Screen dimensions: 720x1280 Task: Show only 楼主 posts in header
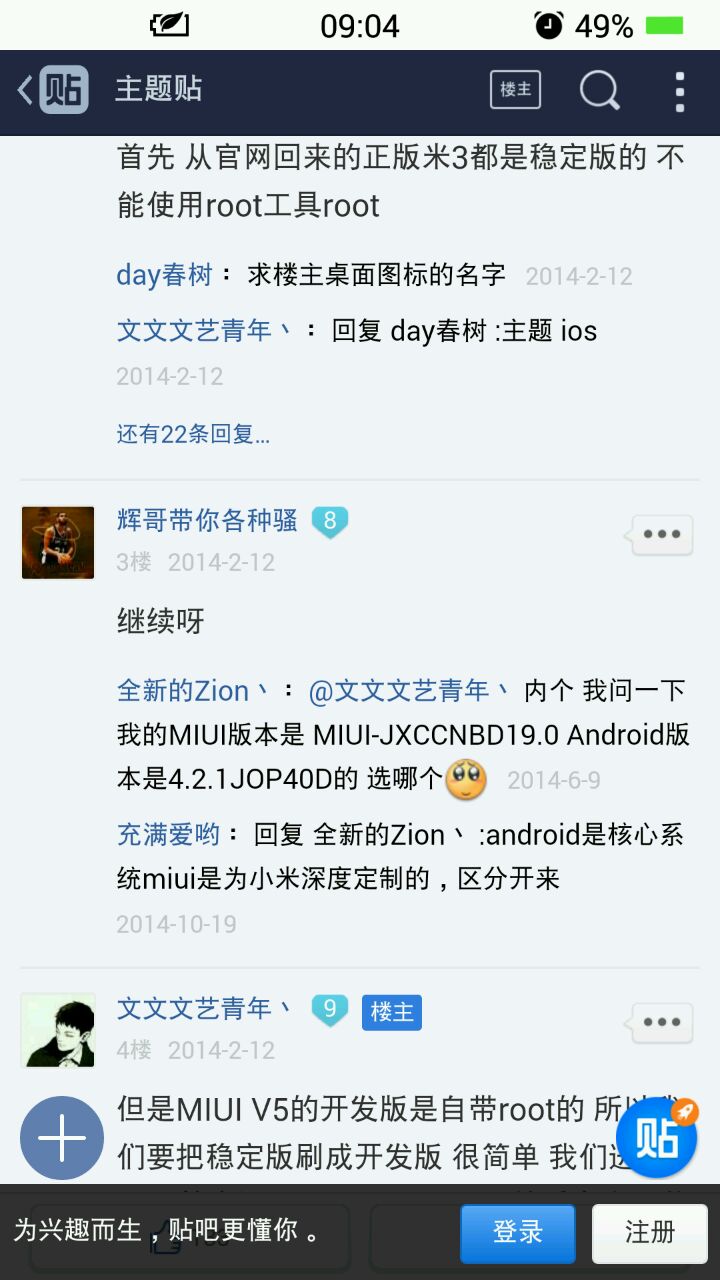click(x=515, y=90)
